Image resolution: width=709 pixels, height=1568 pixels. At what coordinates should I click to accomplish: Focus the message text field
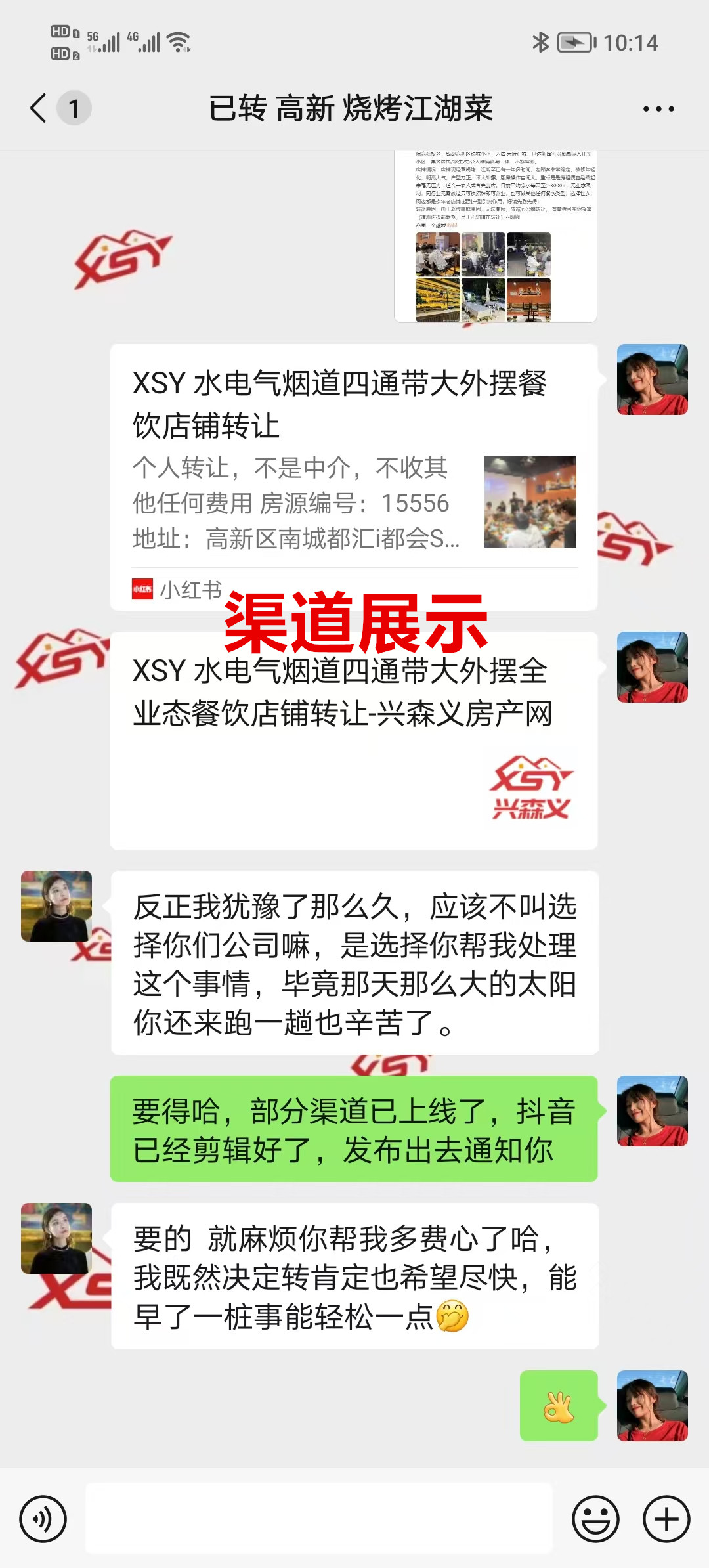click(x=319, y=1519)
